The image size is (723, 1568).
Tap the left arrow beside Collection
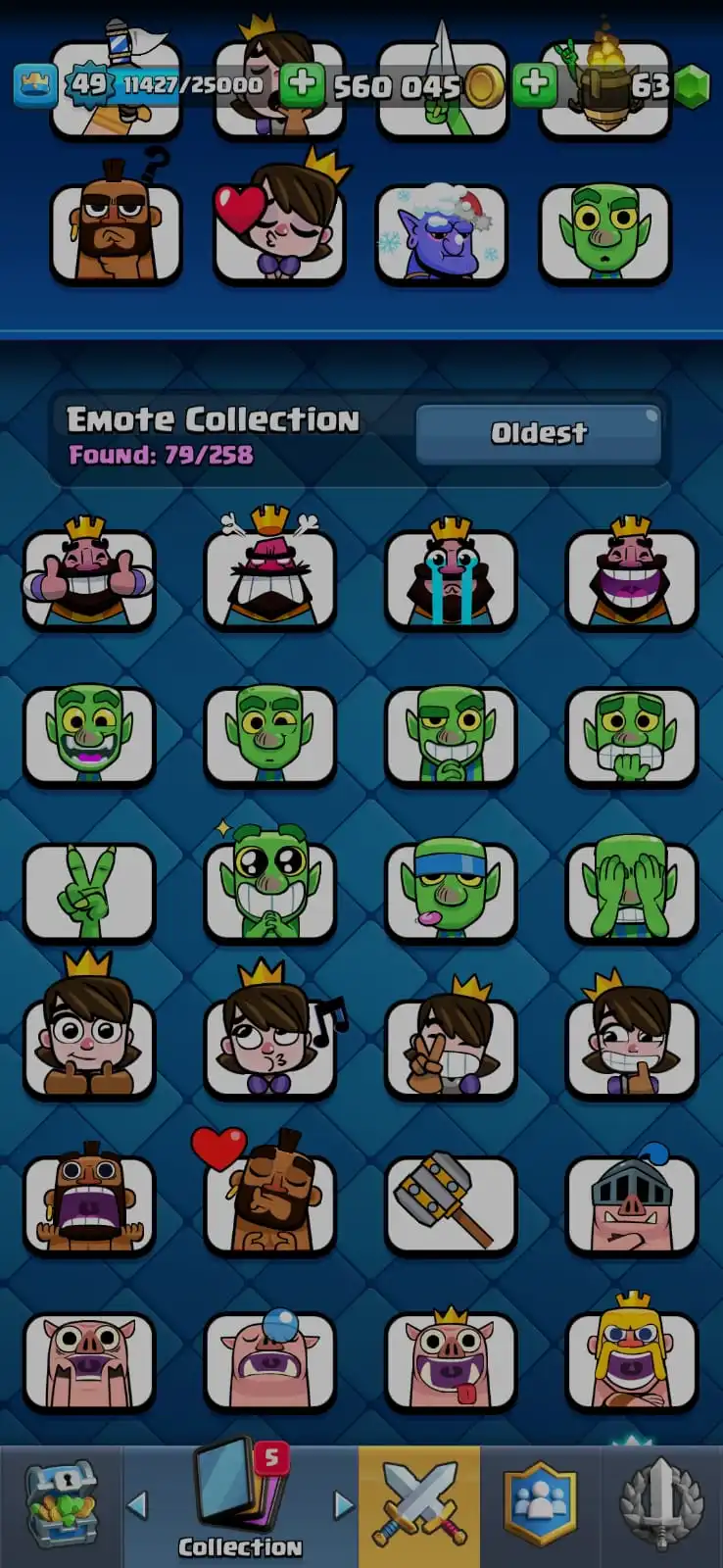point(137,1505)
